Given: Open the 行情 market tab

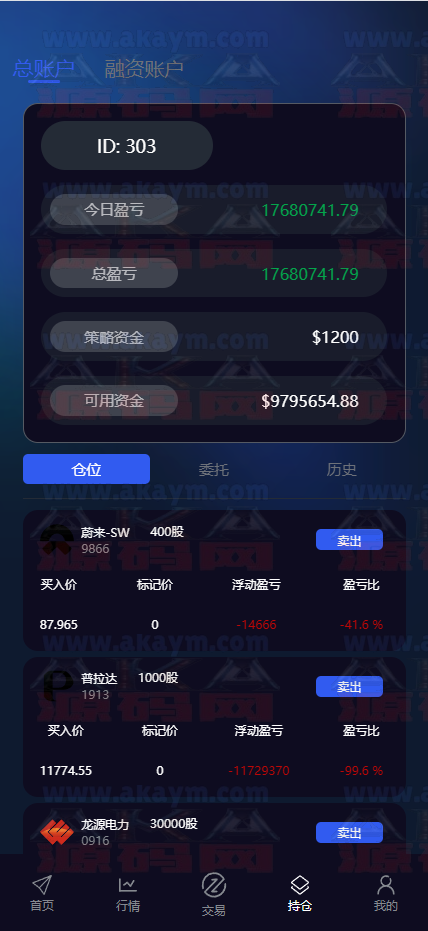Looking at the screenshot, I should coord(128,893).
